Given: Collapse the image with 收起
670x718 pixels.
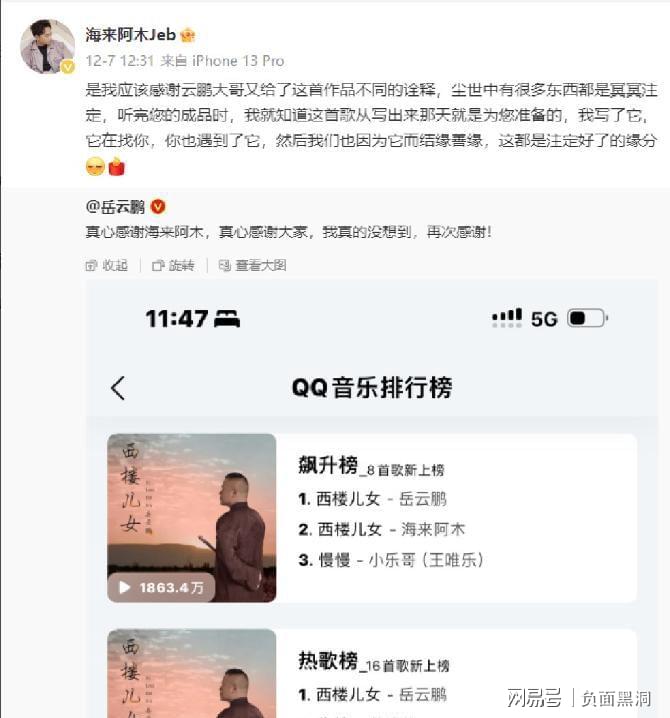Looking at the screenshot, I should click(x=108, y=265).
